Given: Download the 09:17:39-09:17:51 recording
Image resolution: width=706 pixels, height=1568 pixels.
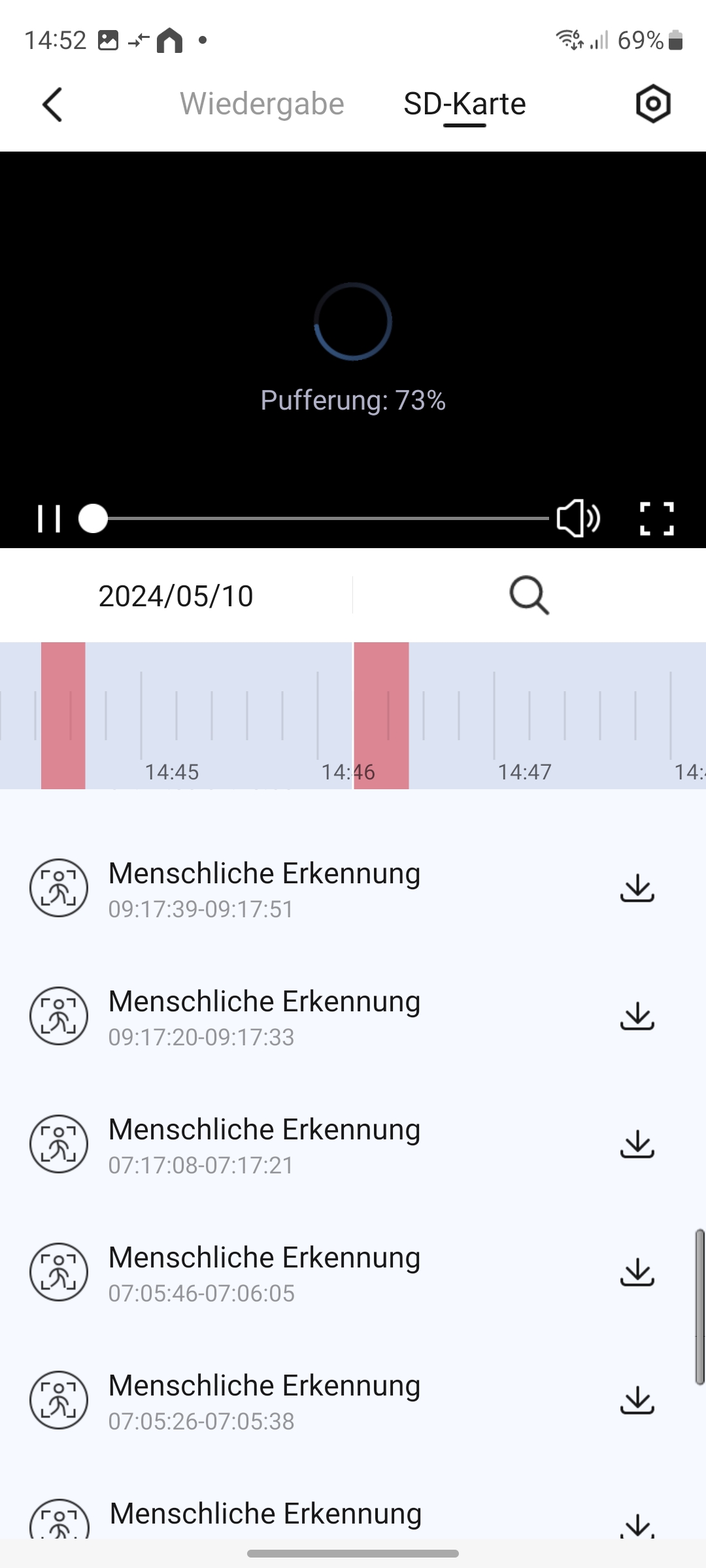Looking at the screenshot, I should click(x=637, y=889).
